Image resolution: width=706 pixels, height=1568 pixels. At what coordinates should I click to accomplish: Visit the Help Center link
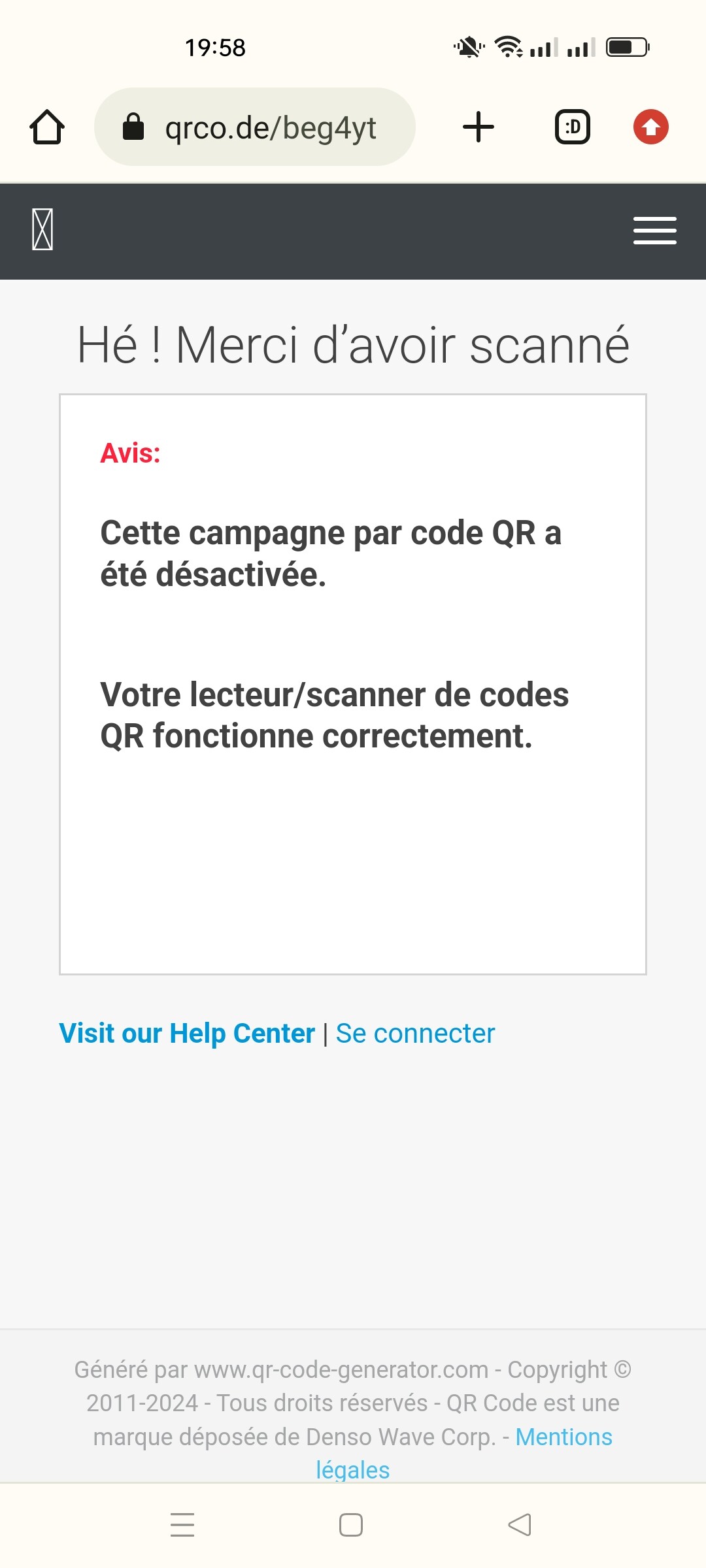(187, 1034)
